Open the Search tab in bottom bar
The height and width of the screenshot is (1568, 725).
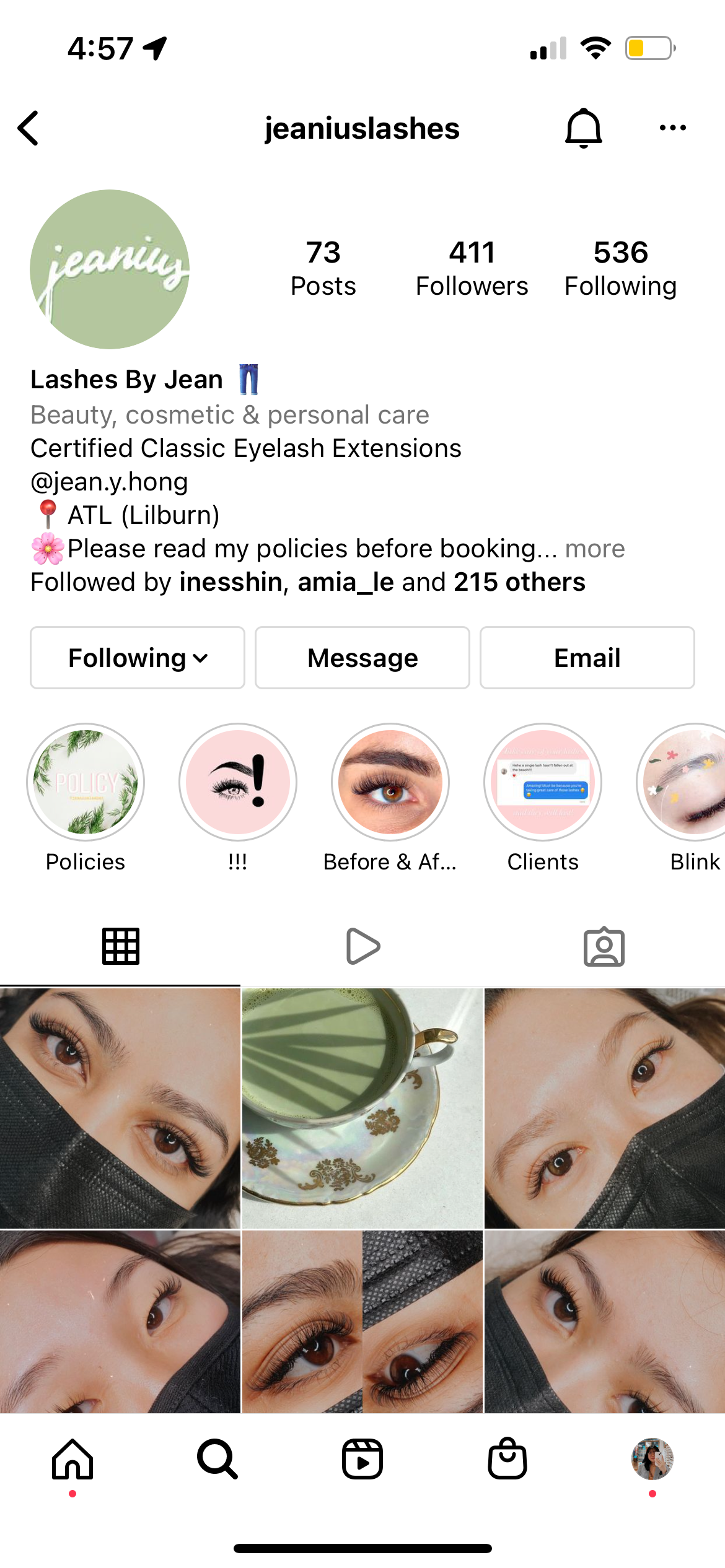tap(217, 1459)
